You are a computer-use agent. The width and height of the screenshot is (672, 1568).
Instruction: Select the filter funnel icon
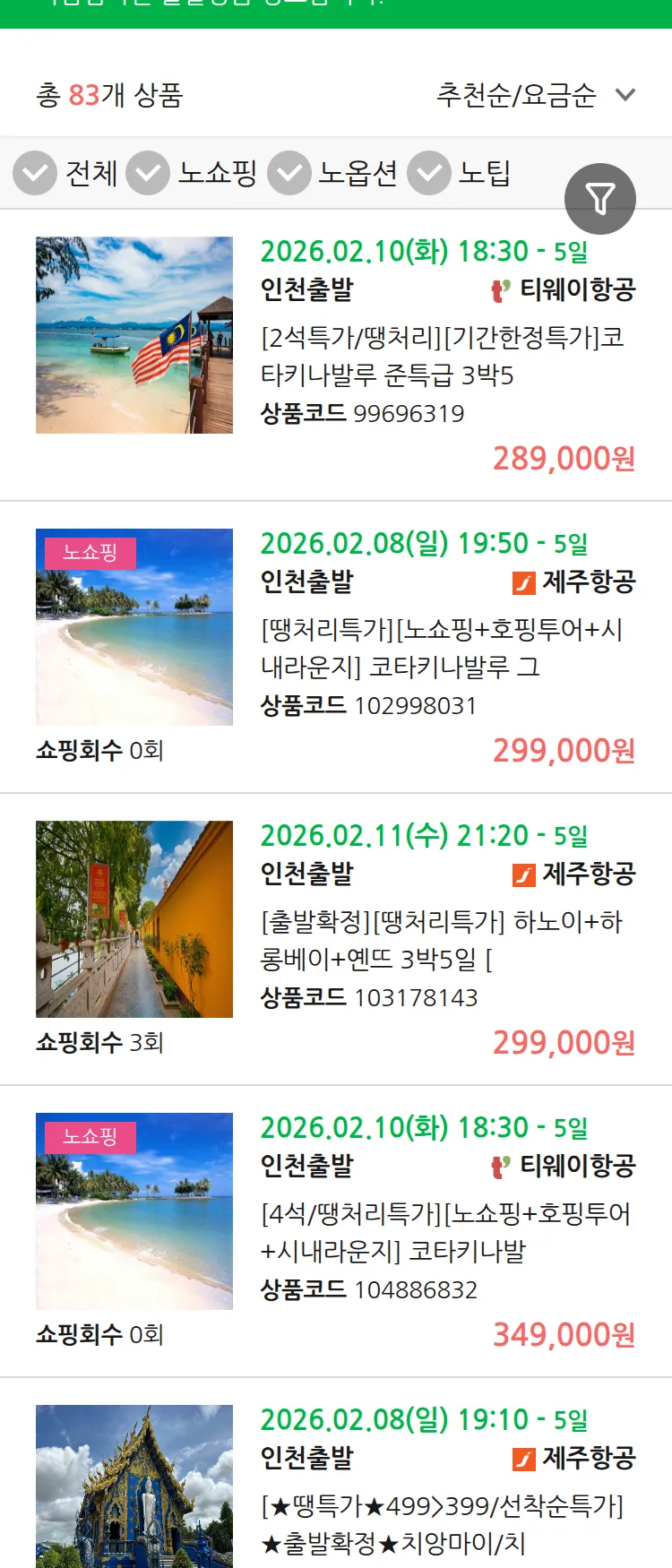click(x=601, y=198)
